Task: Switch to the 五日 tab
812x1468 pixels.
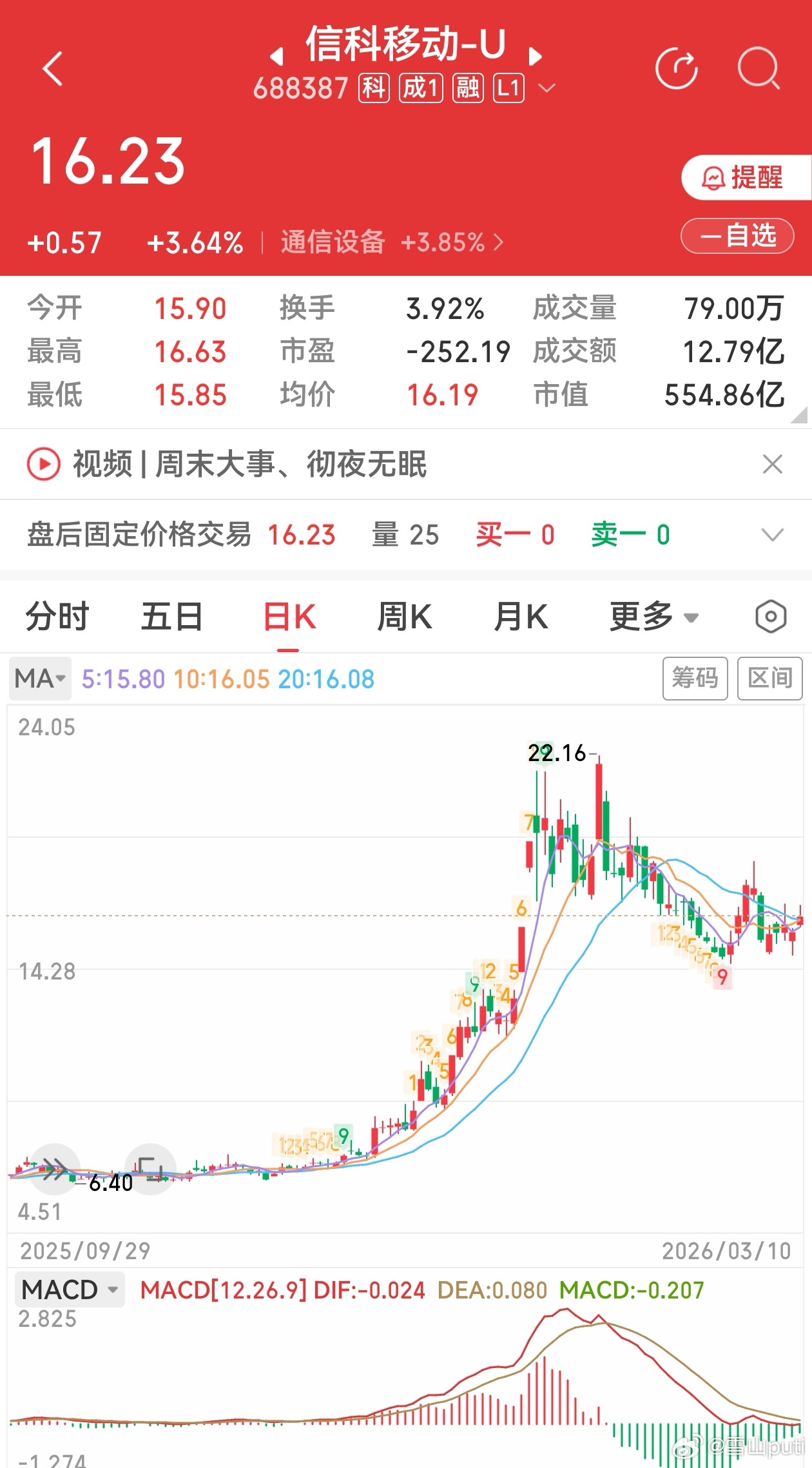Action: pyautogui.click(x=172, y=617)
